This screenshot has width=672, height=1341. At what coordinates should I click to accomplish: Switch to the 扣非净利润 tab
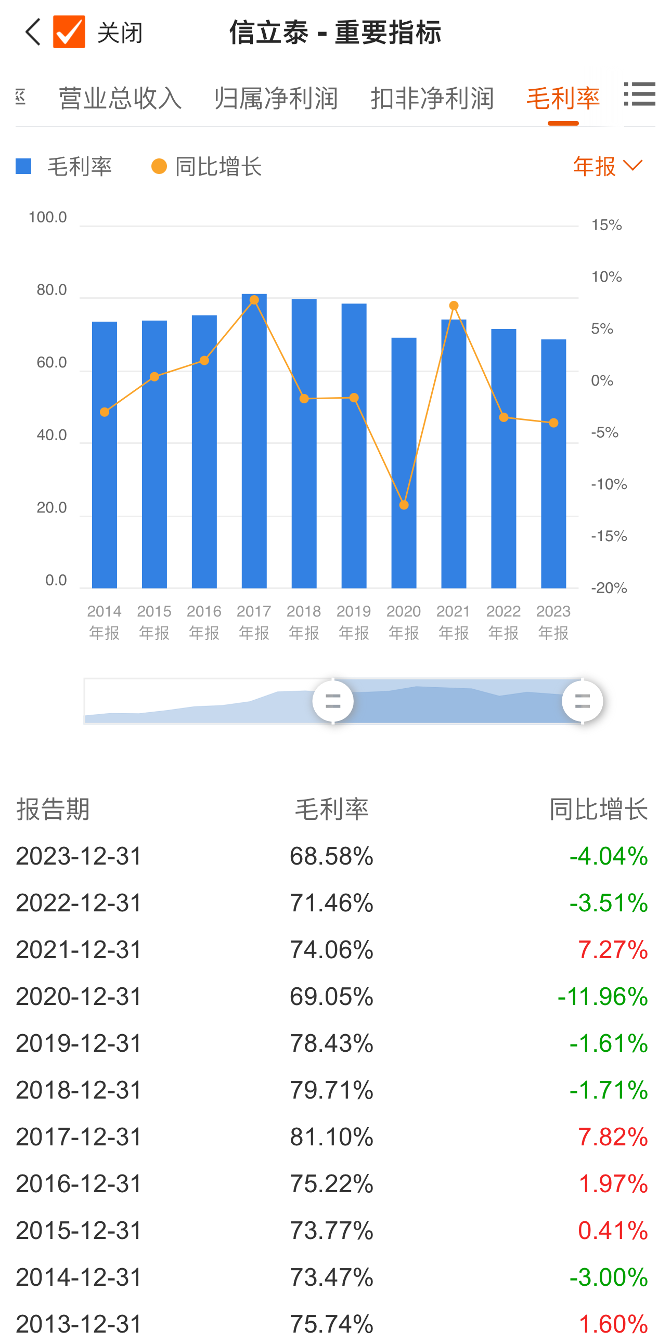(x=432, y=98)
